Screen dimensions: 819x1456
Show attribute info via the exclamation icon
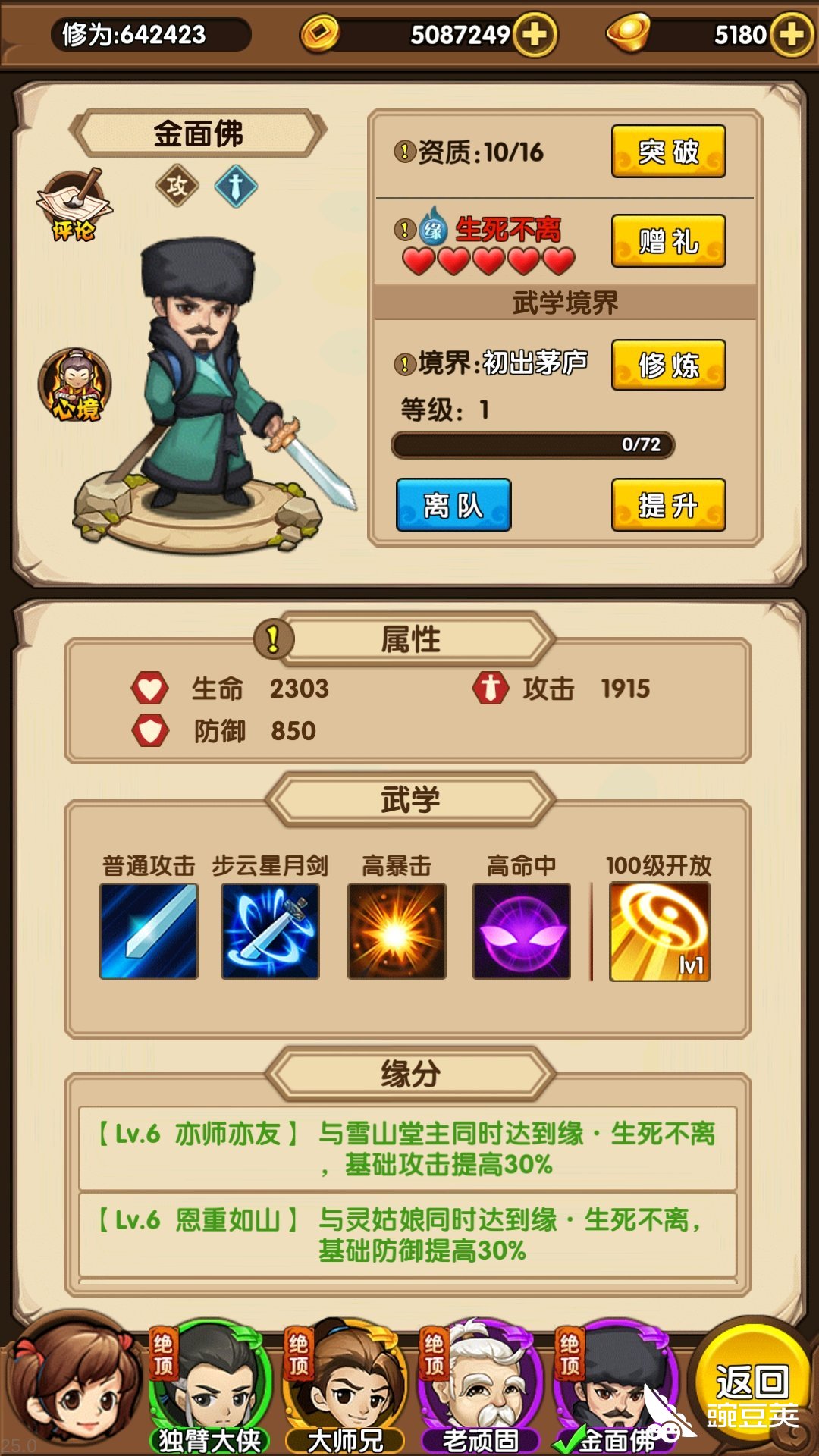(273, 639)
